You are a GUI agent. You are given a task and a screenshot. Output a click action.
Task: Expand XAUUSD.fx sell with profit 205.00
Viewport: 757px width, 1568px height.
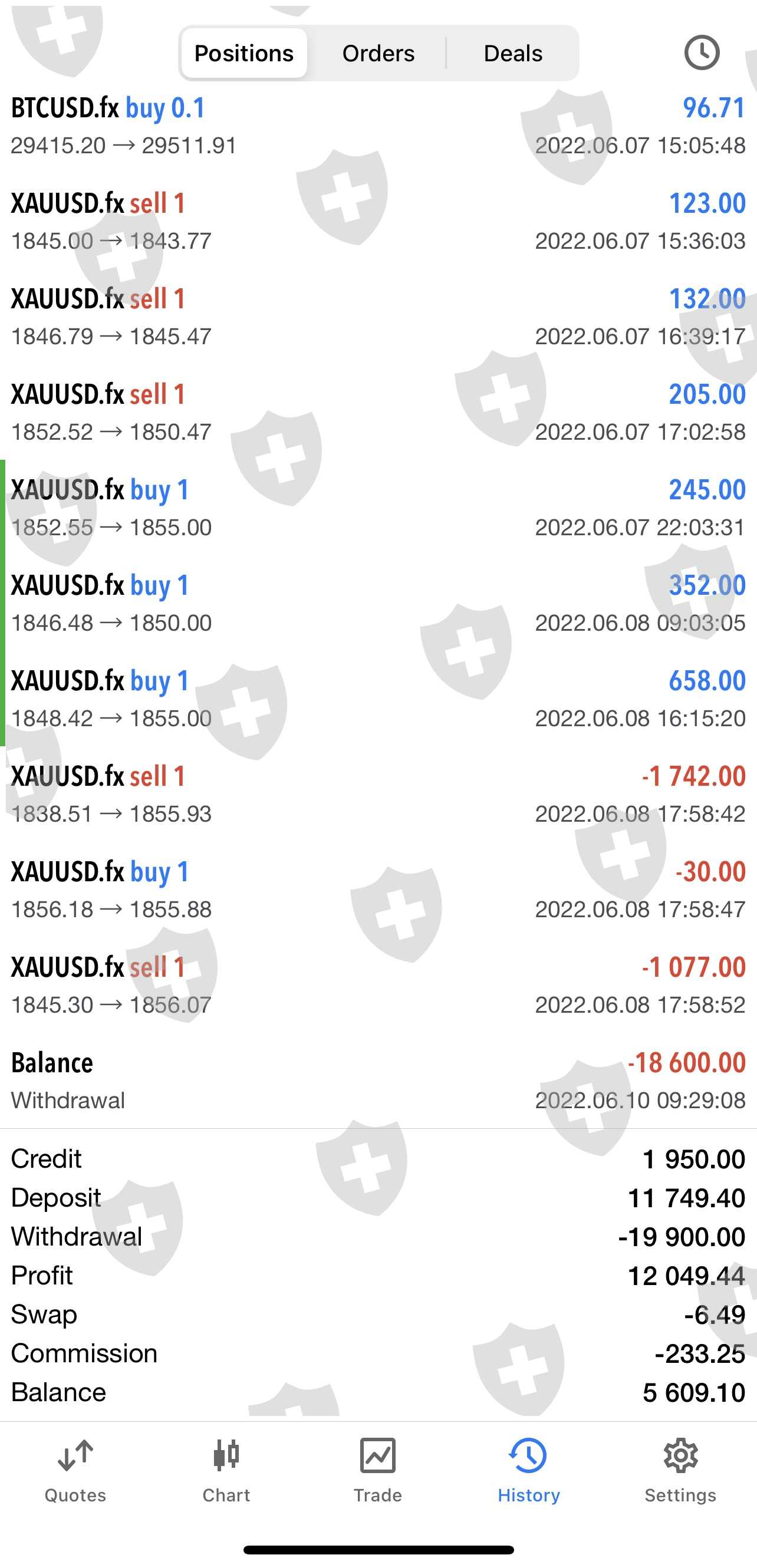point(377,413)
